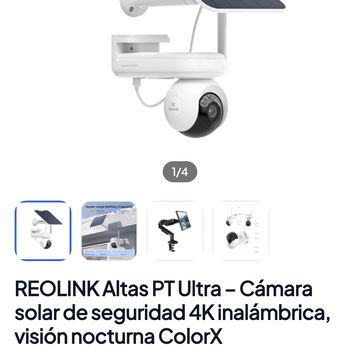The image size is (360, 360).
Task: Select the first solar camera thumbnail
Action: click(43, 231)
